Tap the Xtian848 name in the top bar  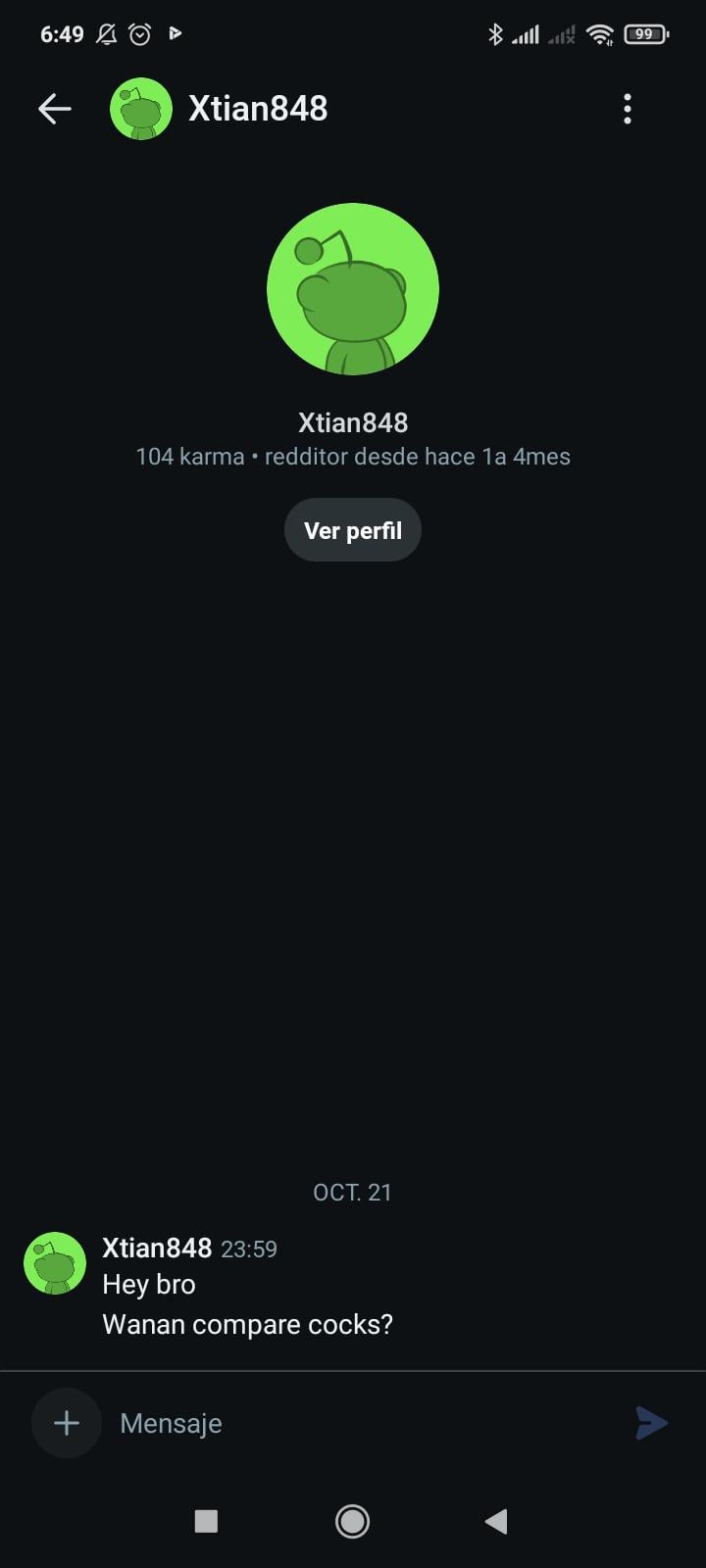[258, 108]
